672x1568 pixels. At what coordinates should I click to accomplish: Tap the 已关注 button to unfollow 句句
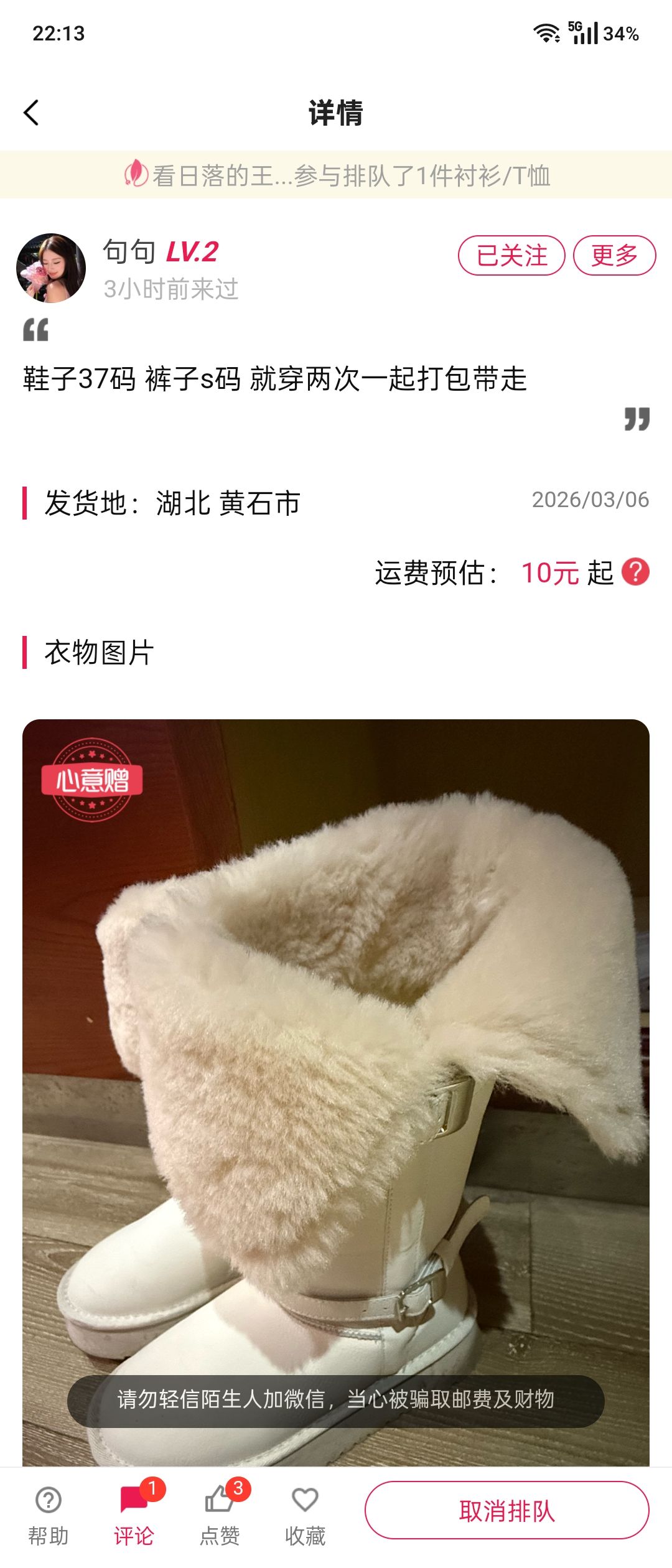tap(511, 255)
